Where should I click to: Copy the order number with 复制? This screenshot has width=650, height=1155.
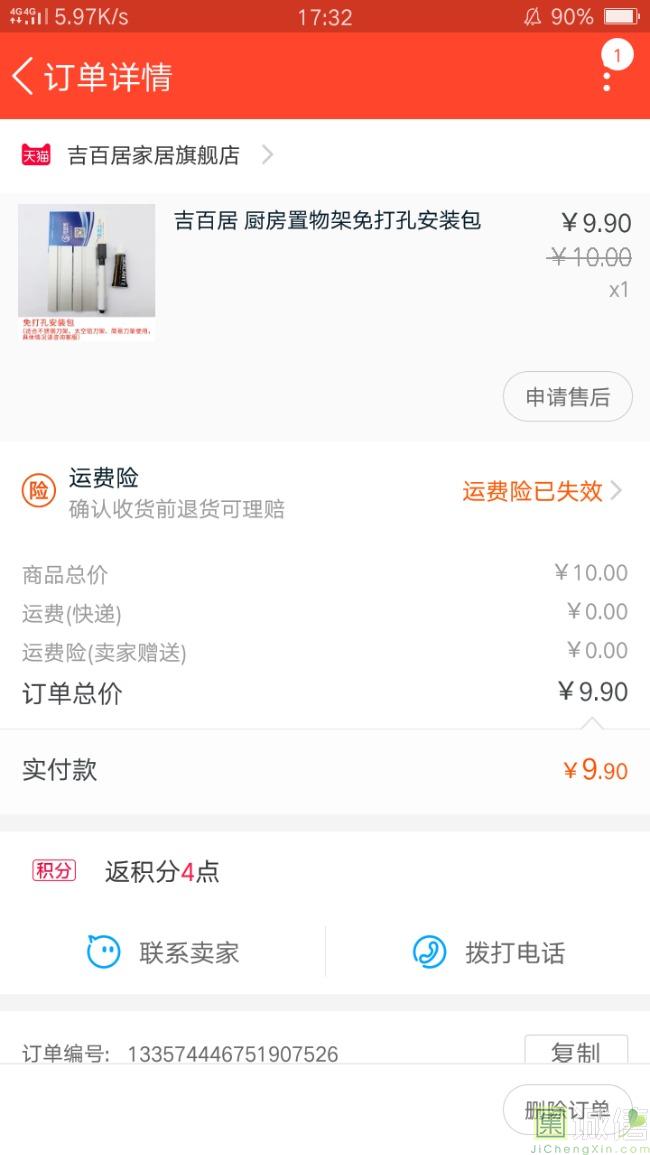[x=575, y=1051]
